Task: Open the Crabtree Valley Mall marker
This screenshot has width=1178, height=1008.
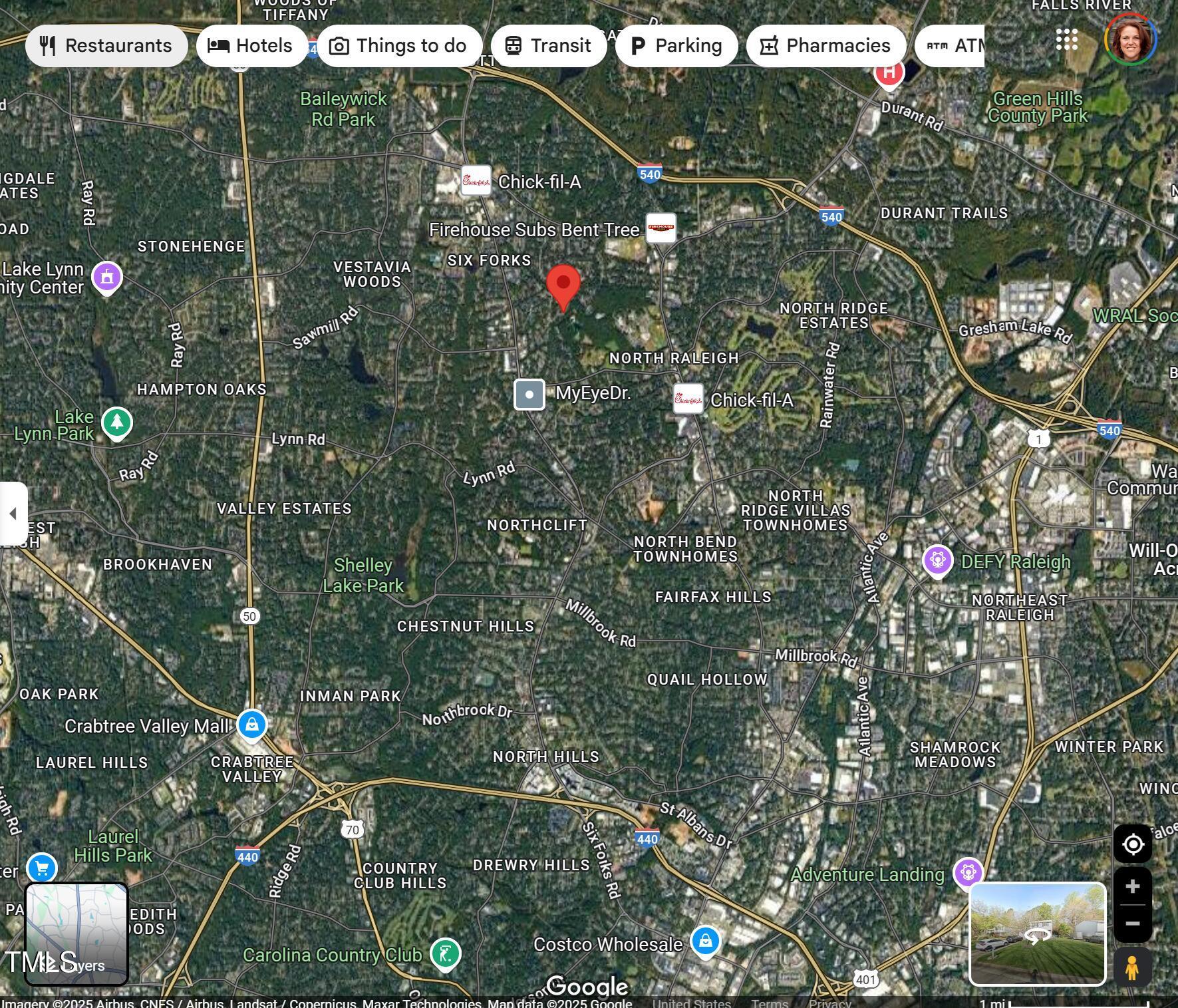Action: coord(252,724)
